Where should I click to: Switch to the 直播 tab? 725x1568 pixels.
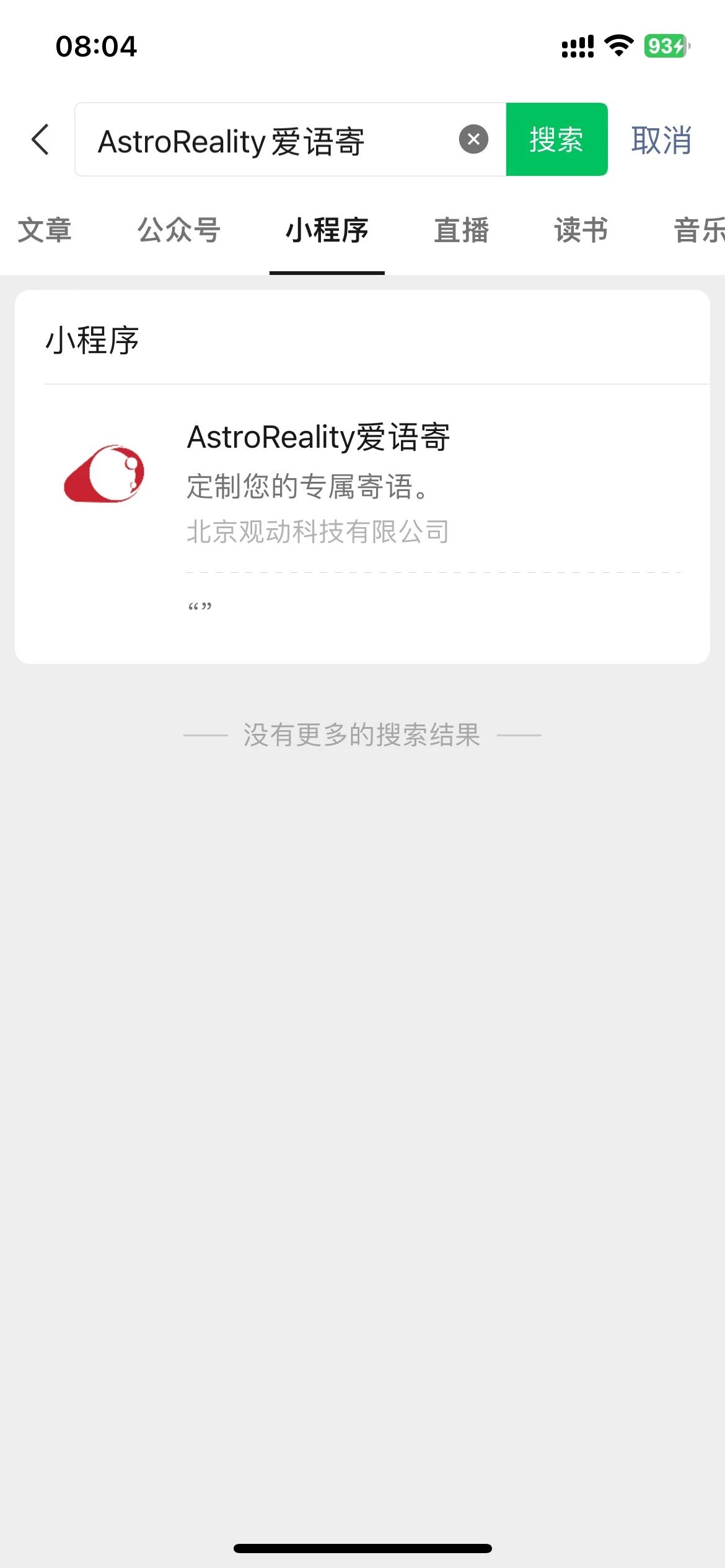[x=462, y=230]
